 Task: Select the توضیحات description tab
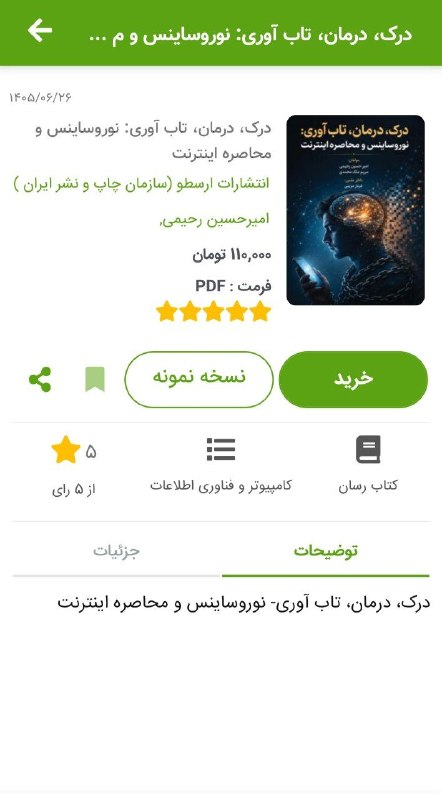click(326, 551)
